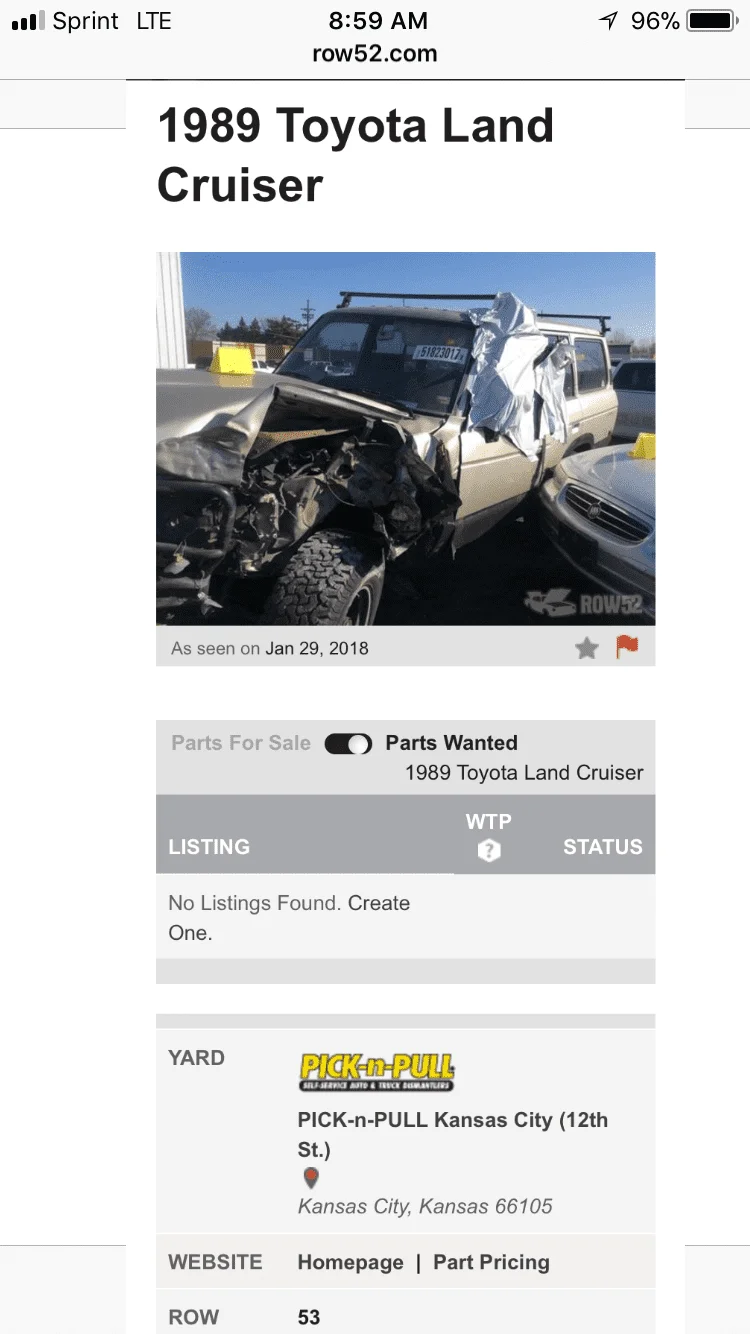Create a new parts listing
The height and width of the screenshot is (1334, 750).
click(x=378, y=903)
